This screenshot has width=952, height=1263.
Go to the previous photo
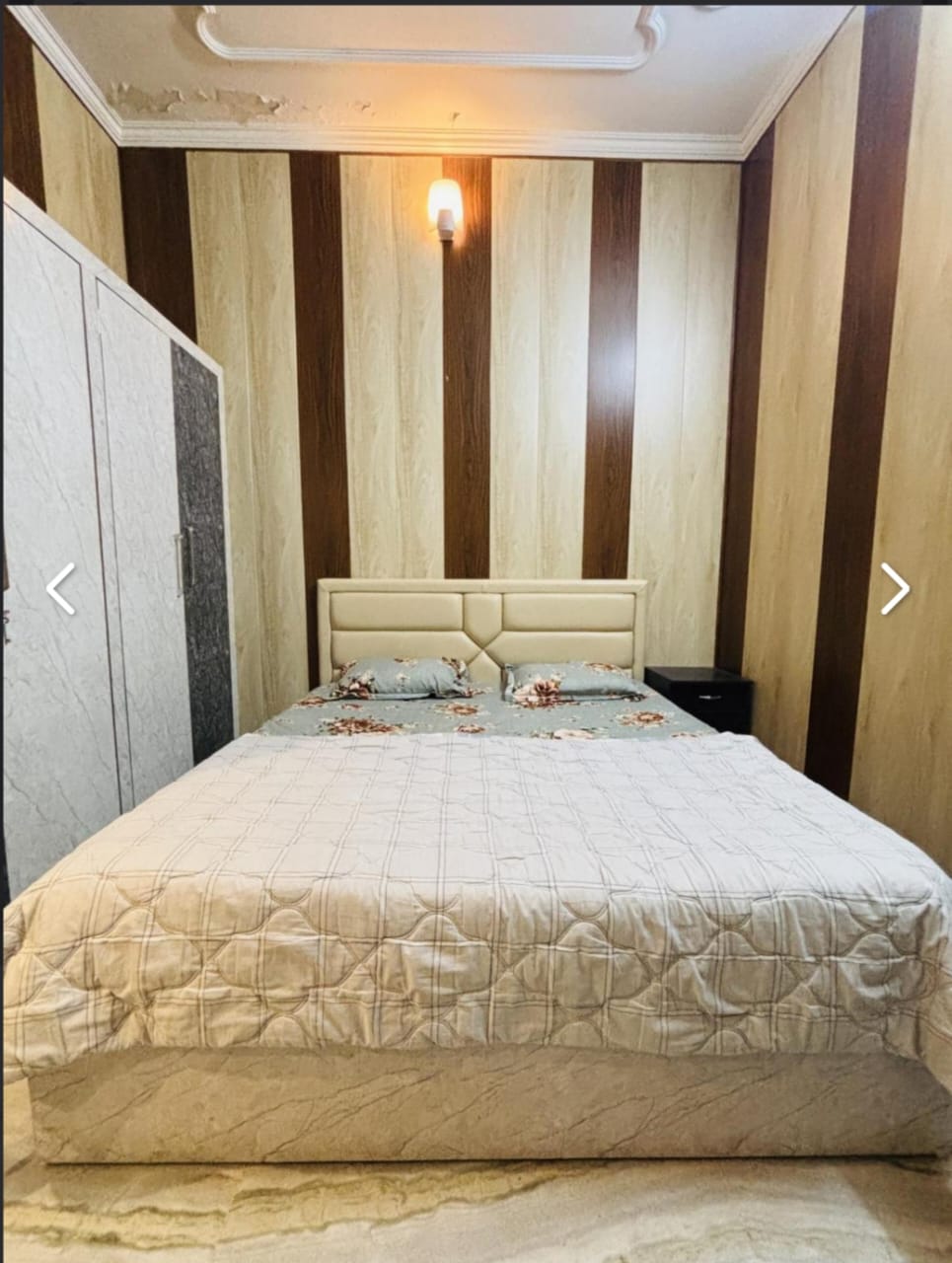[x=61, y=589]
